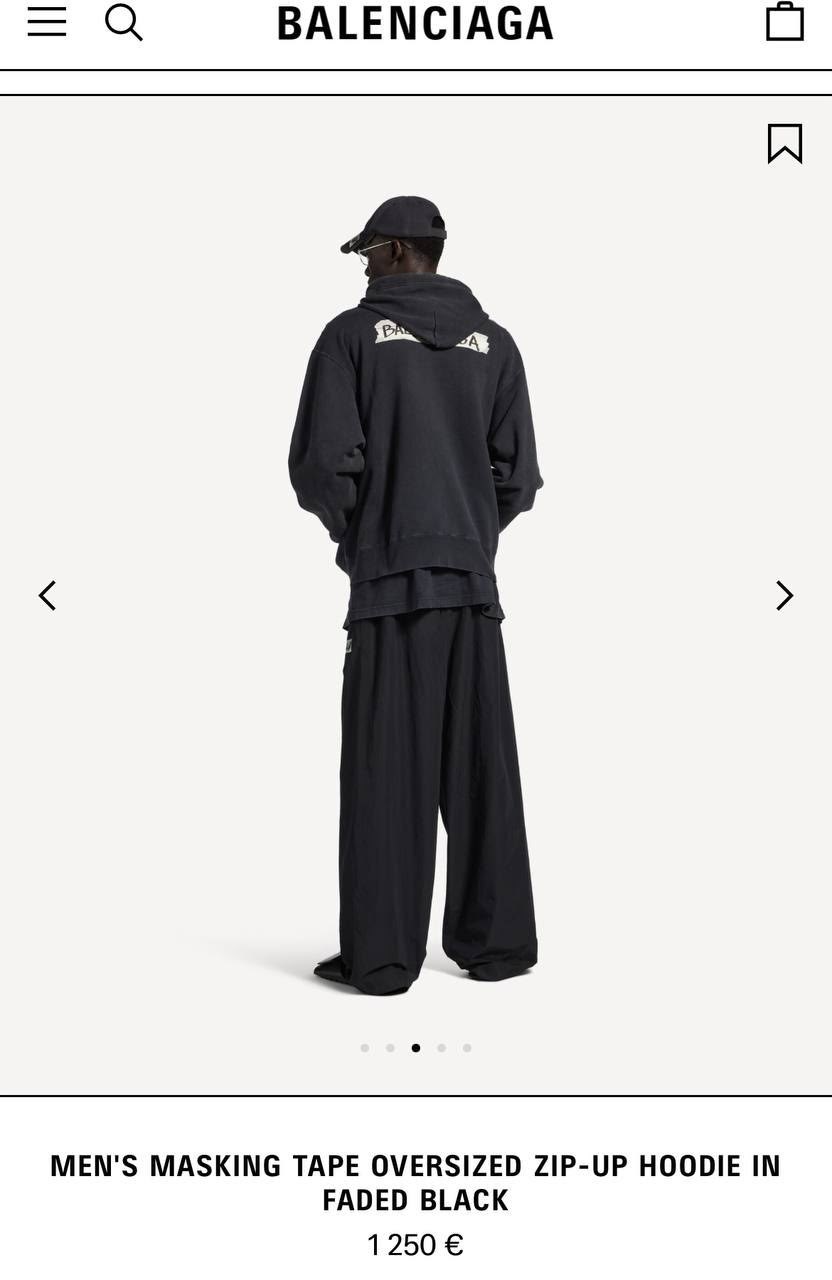This screenshot has height=1280, width=832.
Task: Click the left carousel arrow
Action: point(47,594)
